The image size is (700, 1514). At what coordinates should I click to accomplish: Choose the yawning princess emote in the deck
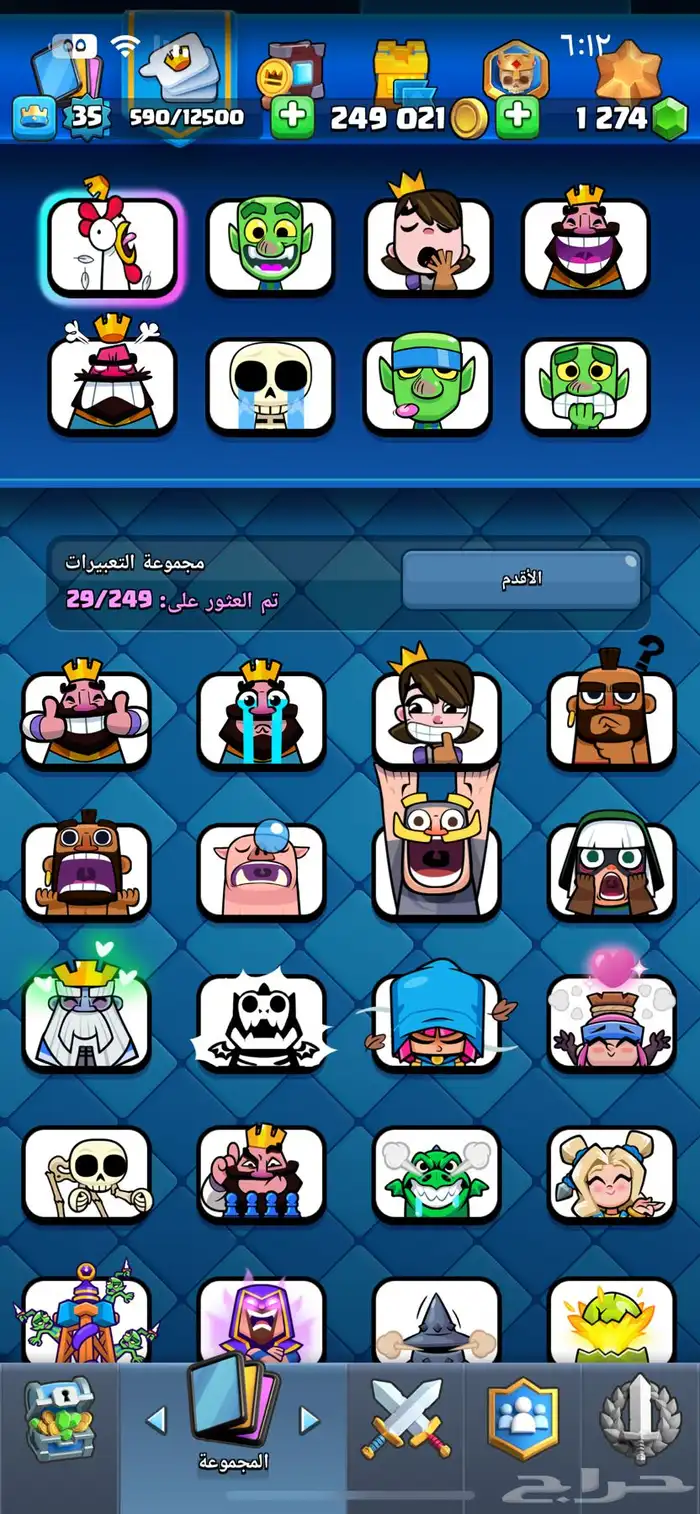click(x=427, y=247)
